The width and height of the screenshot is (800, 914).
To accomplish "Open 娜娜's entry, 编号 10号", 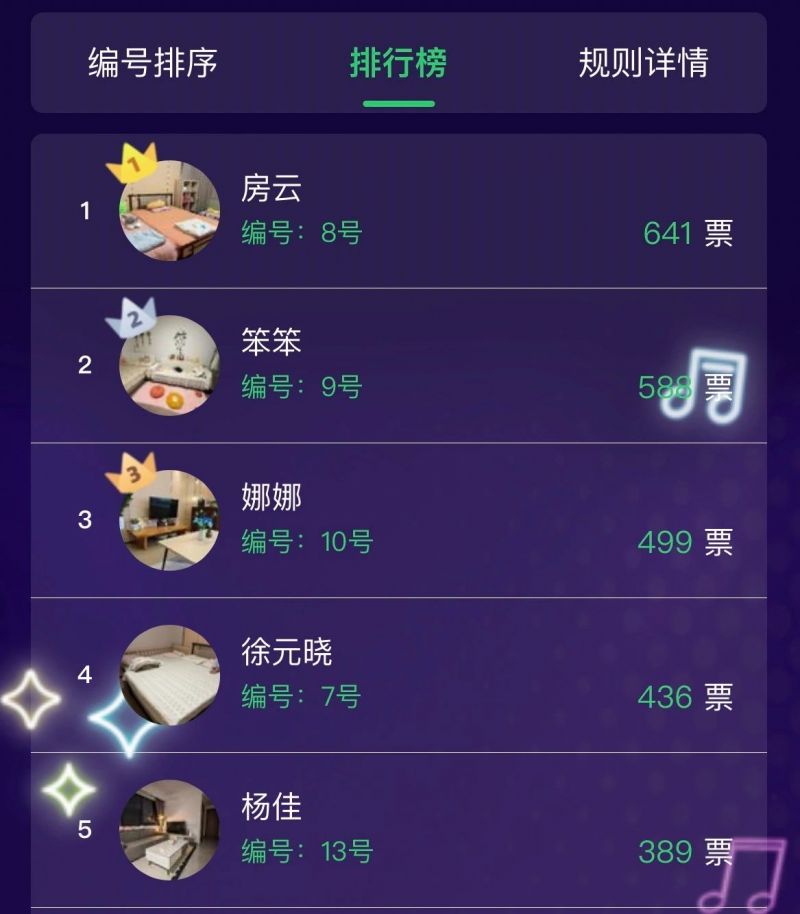I will (398, 521).
